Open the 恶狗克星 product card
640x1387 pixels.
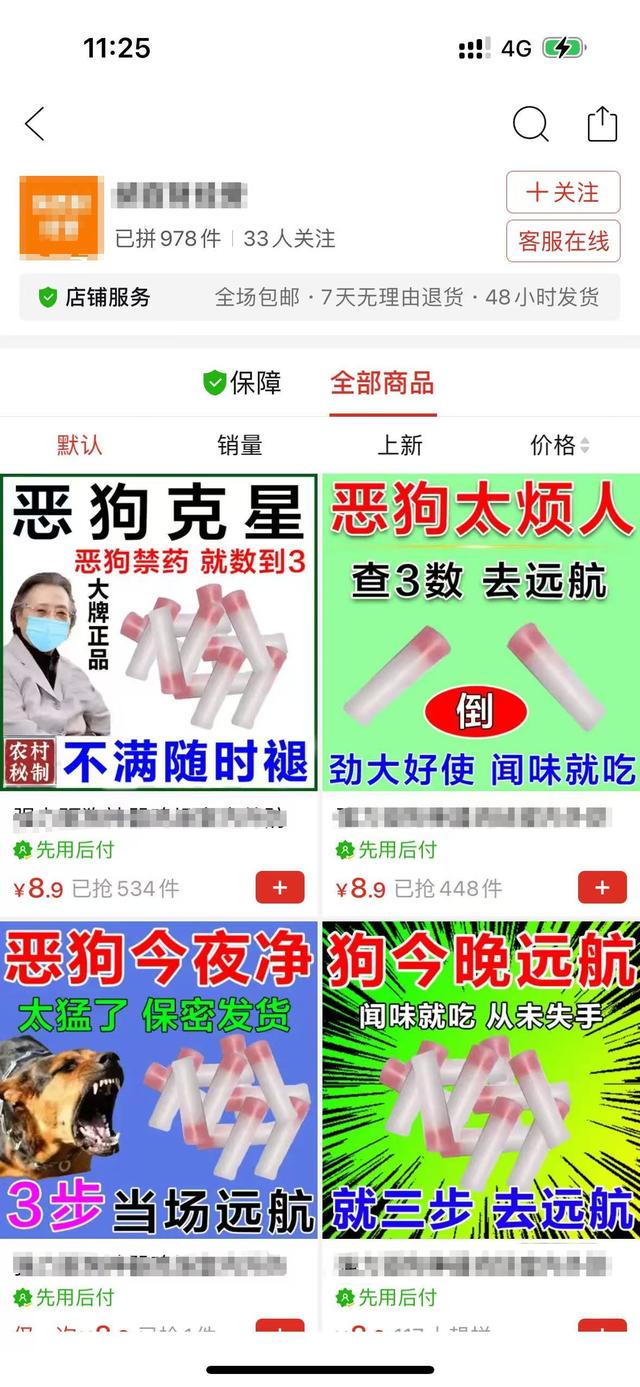coord(160,632)
